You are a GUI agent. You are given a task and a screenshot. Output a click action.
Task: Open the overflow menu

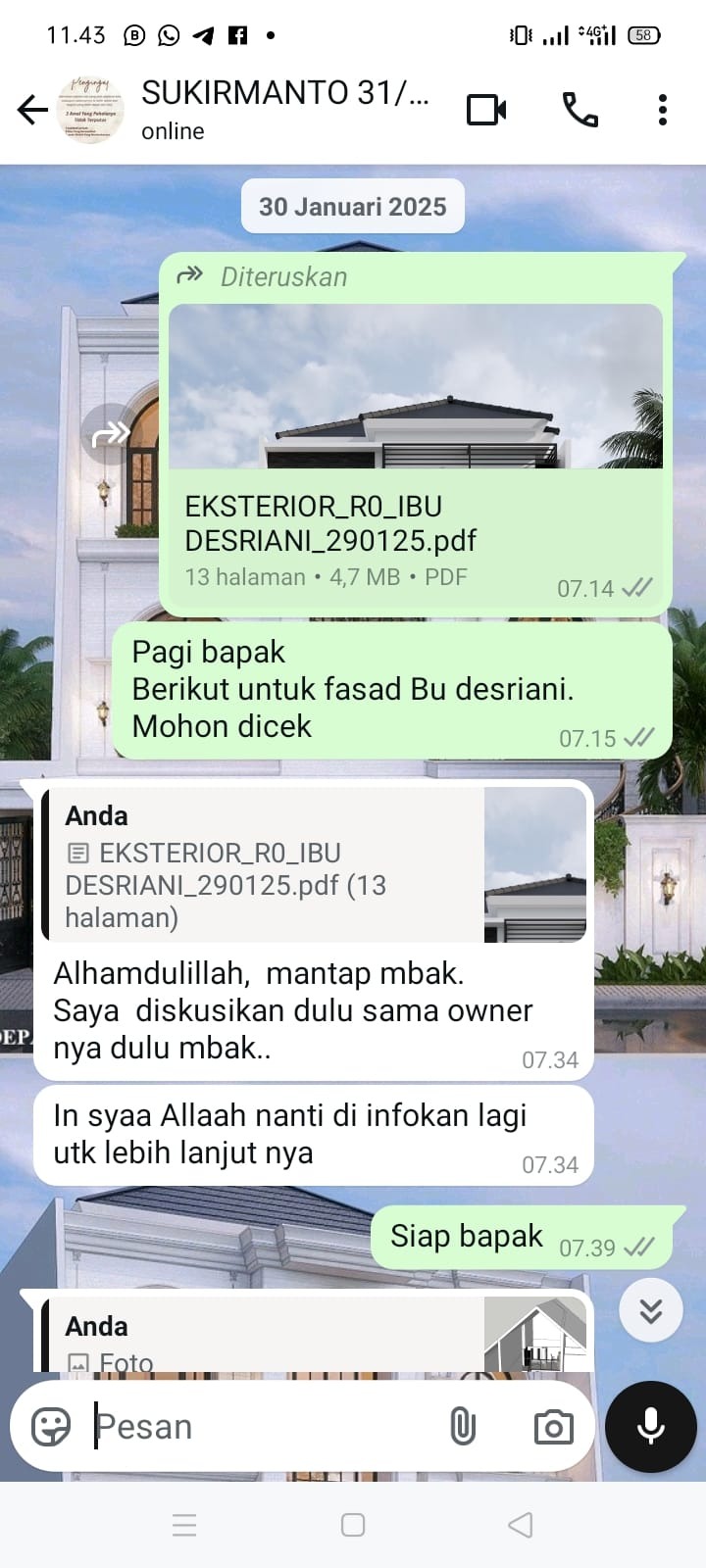pos(663,110)
